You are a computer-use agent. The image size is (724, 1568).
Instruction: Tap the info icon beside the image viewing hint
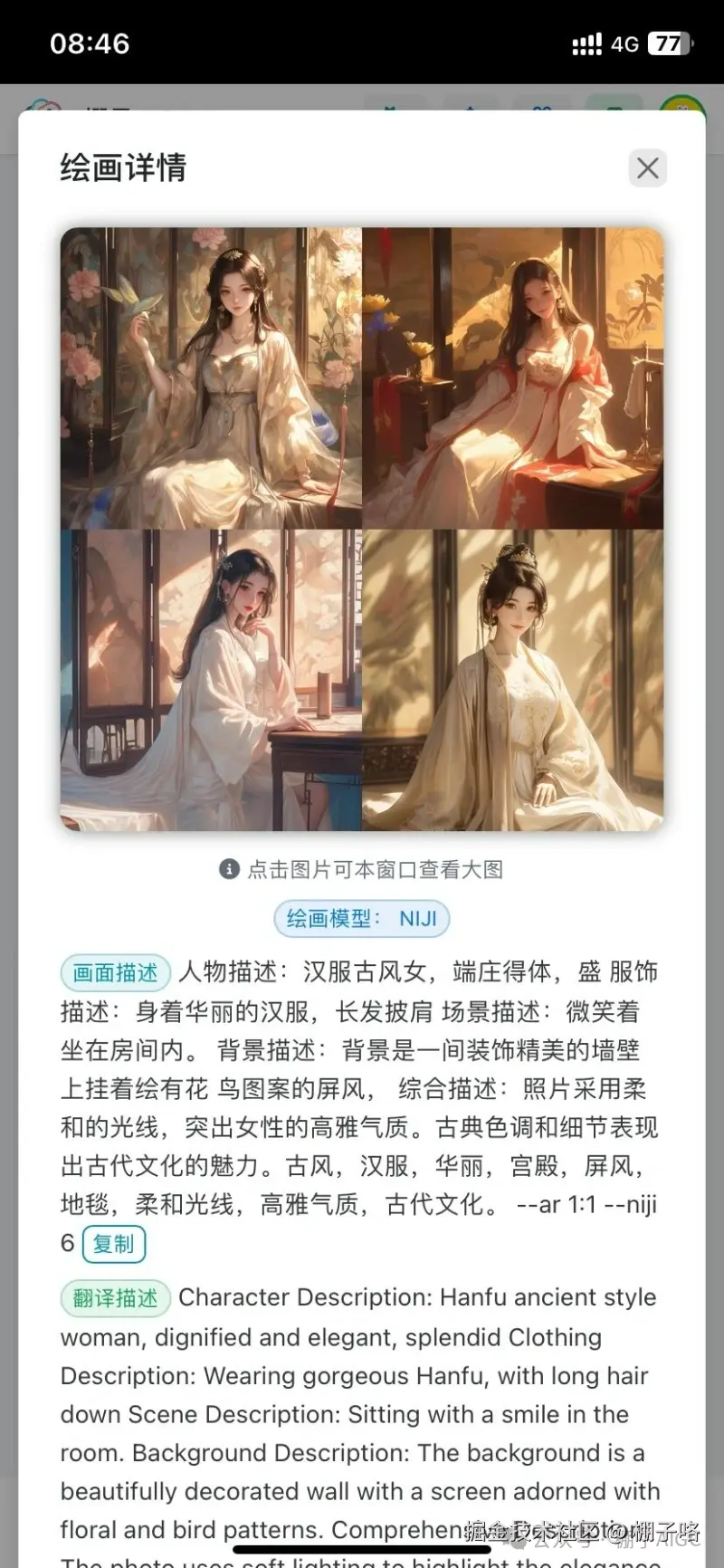(x=227, y=869)
